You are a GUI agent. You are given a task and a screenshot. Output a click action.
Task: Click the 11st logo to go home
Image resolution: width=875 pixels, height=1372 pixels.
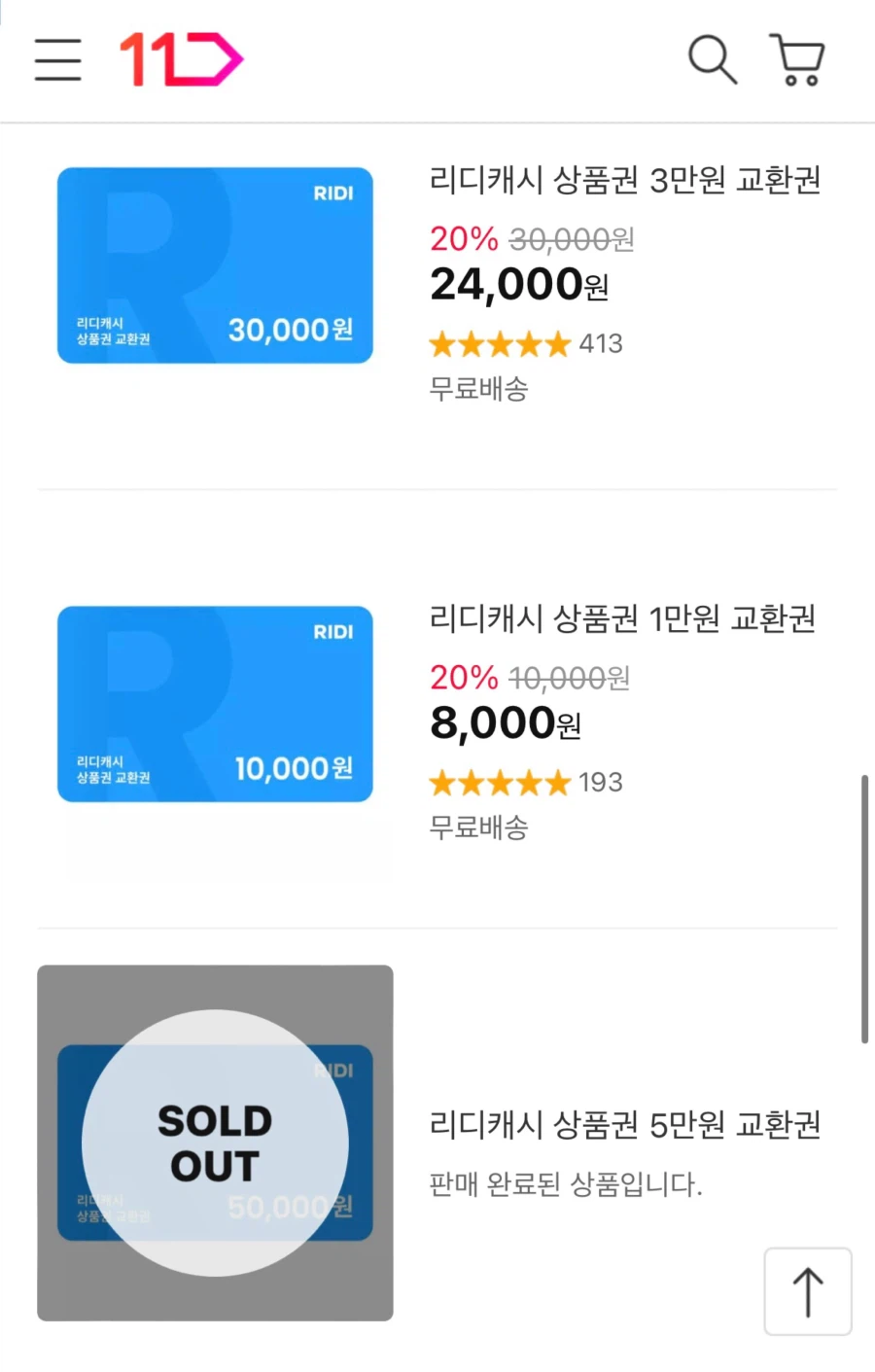click(180, 59)
